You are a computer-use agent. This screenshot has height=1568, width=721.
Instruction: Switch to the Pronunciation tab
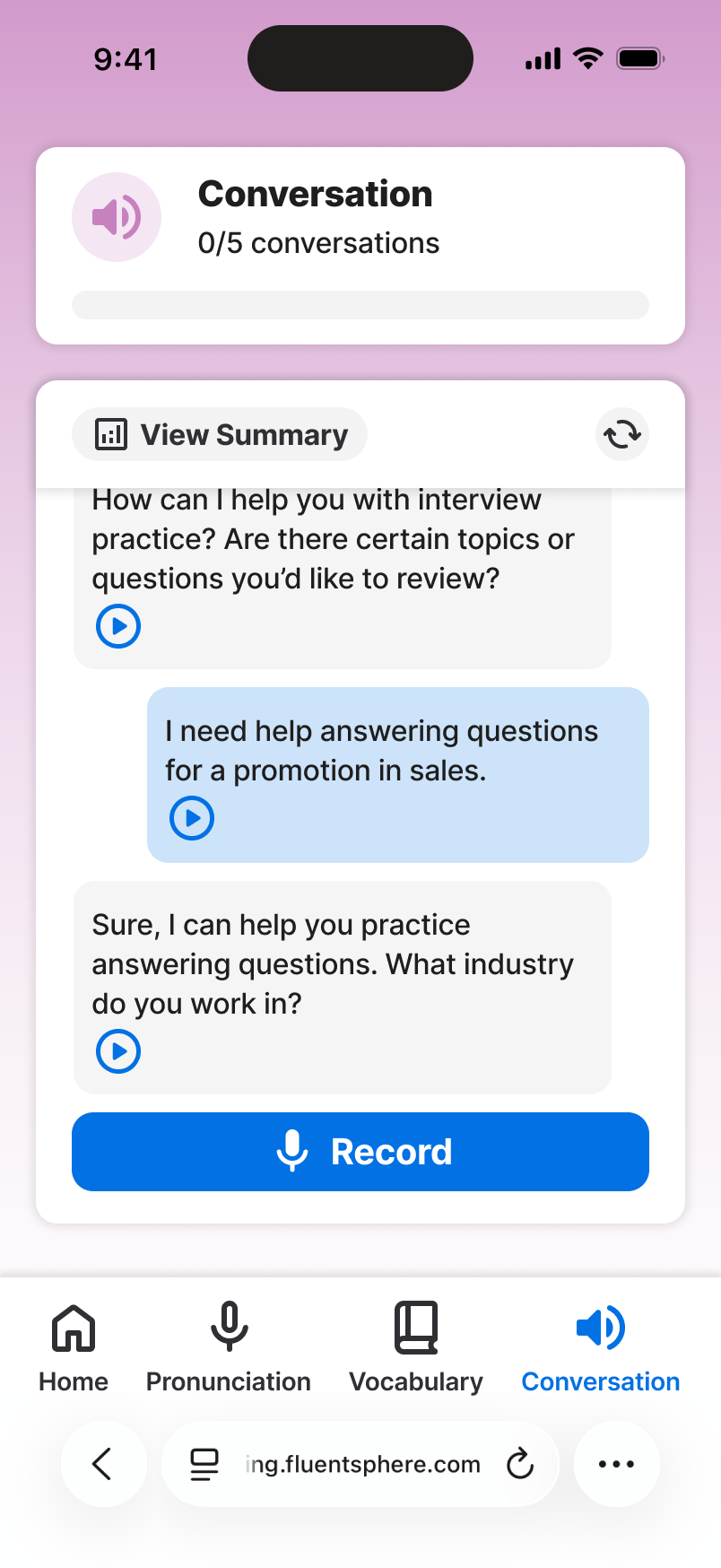tap(229, 1347)
